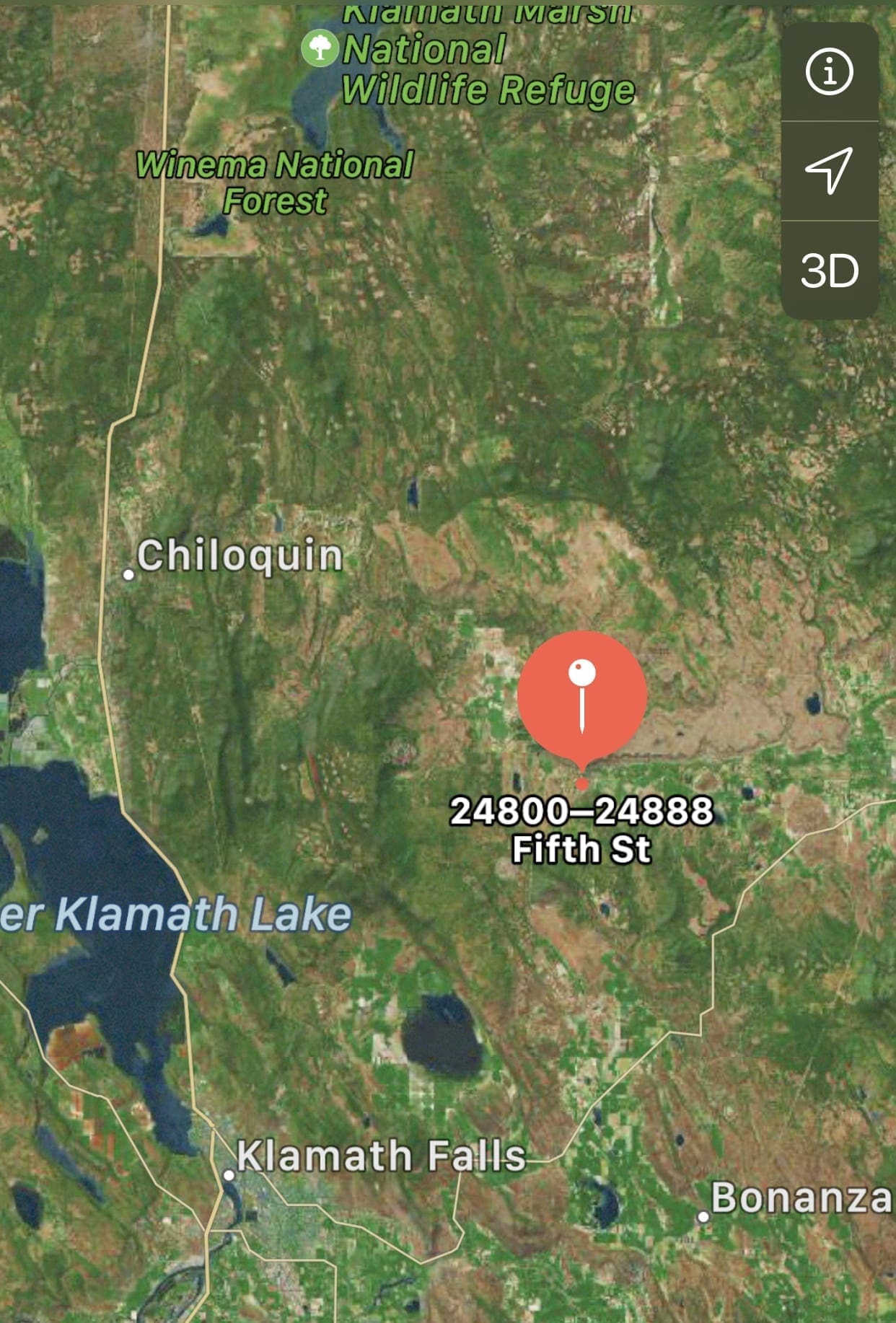Viewport: 896px width, 1323px height.
Task: Select the Chiloquin town label
Action: (239, 556)
